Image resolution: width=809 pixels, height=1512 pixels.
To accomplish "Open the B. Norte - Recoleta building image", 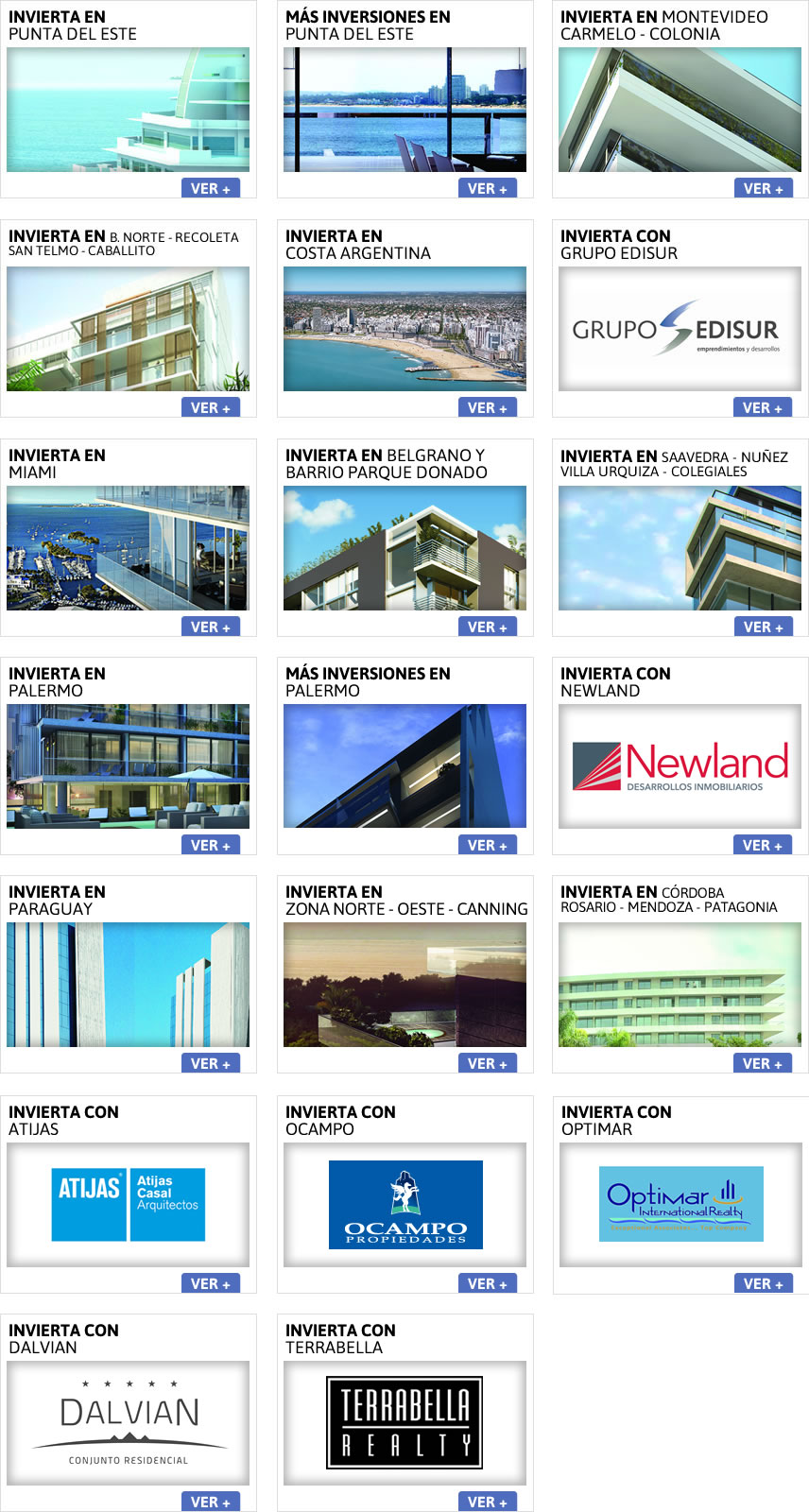I will point(129,329).
